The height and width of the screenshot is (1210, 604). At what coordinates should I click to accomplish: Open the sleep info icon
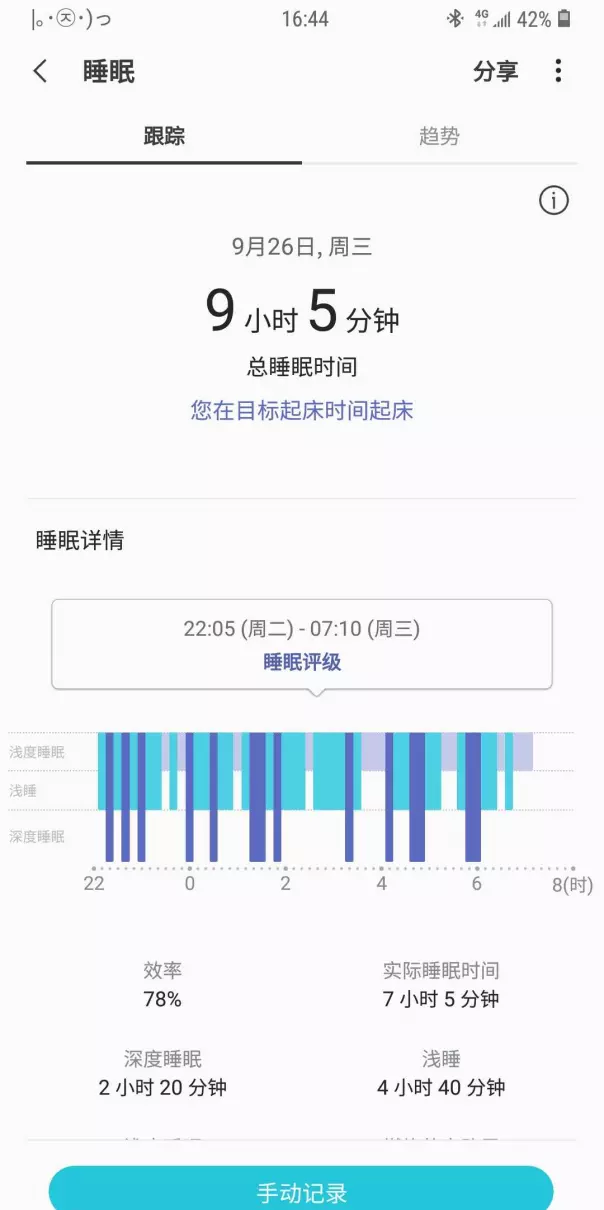tap(554, 200)
